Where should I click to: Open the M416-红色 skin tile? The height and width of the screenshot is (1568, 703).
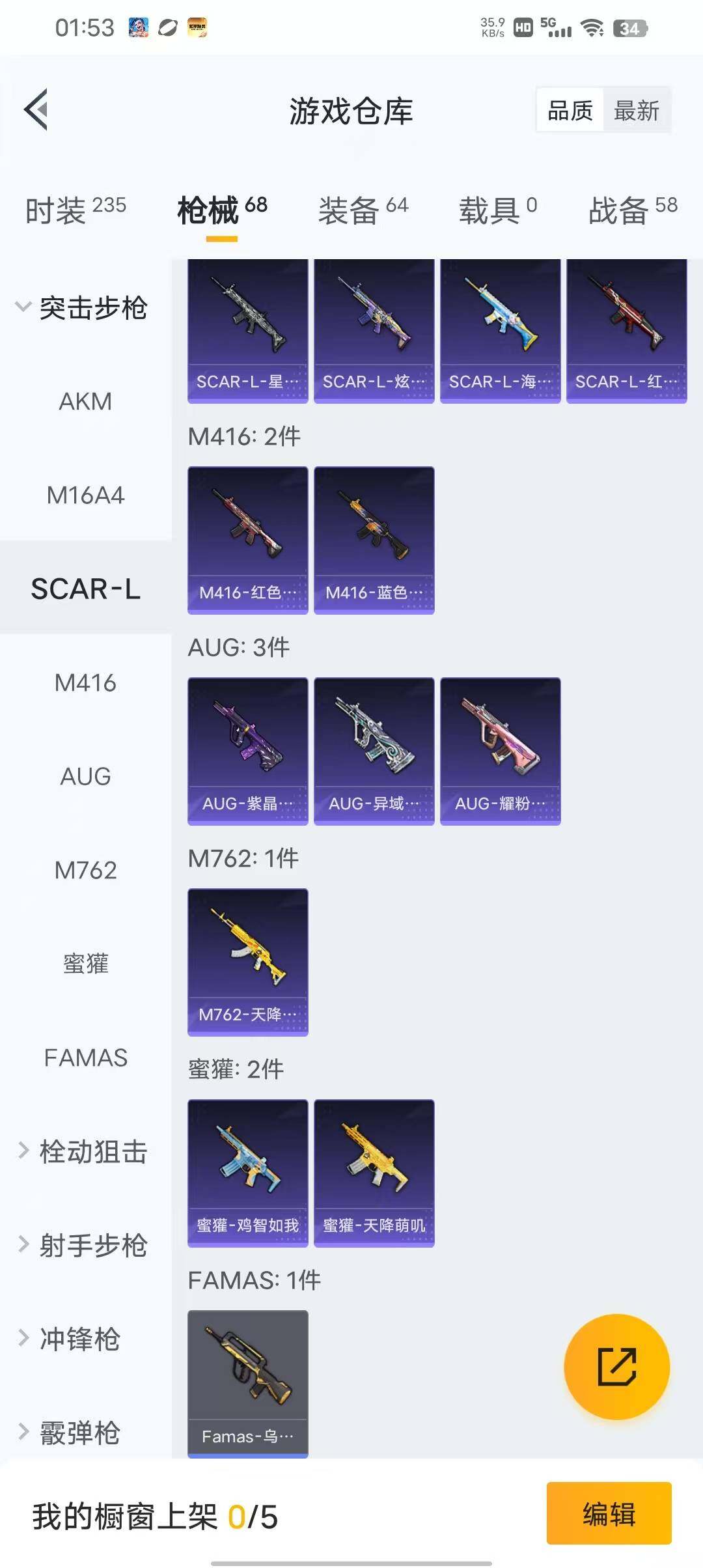247,540
